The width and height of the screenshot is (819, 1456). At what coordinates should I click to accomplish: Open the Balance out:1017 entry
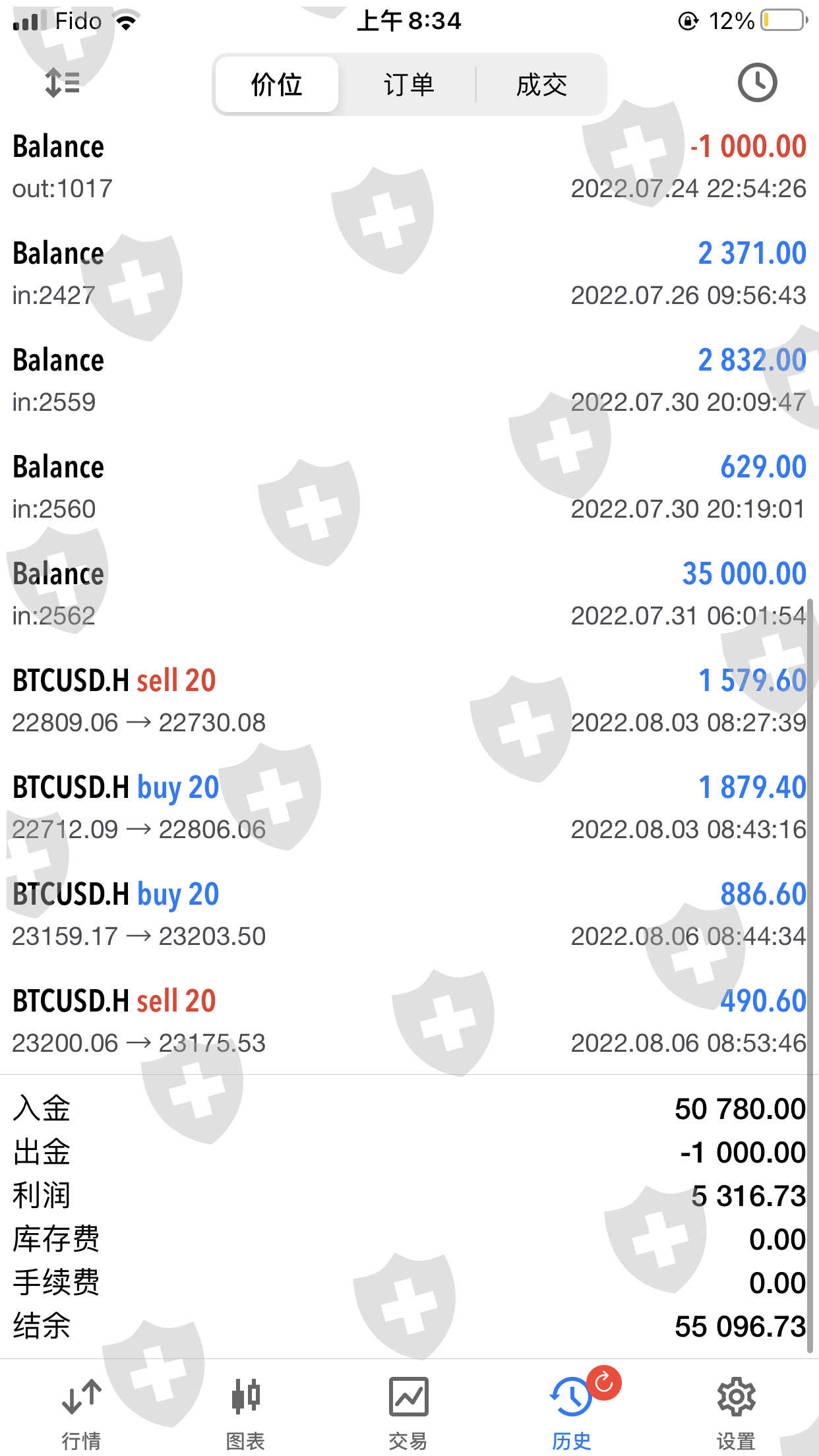409,167
